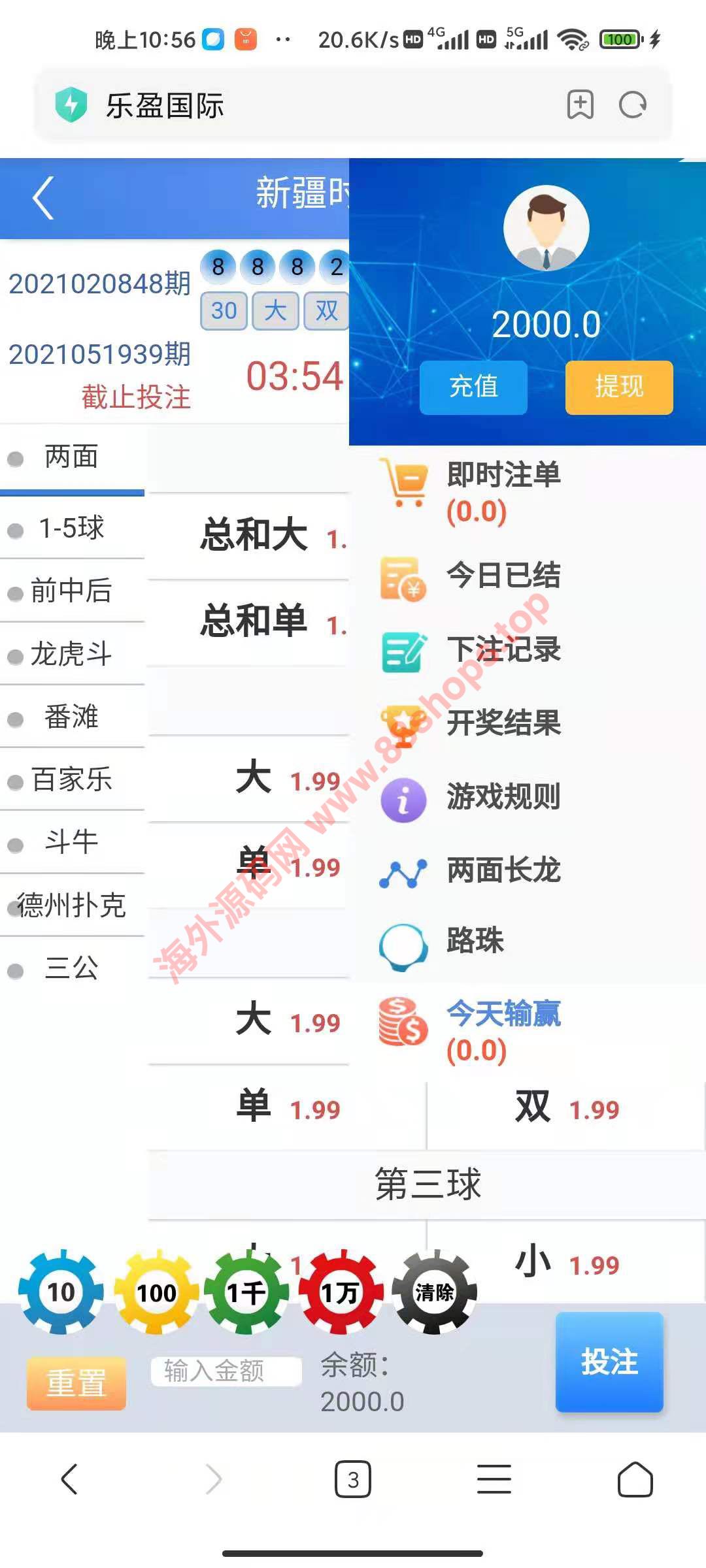
Task: Tap the 清除 clear chip
Action: pyautogui.click(x=434, y=1292)
